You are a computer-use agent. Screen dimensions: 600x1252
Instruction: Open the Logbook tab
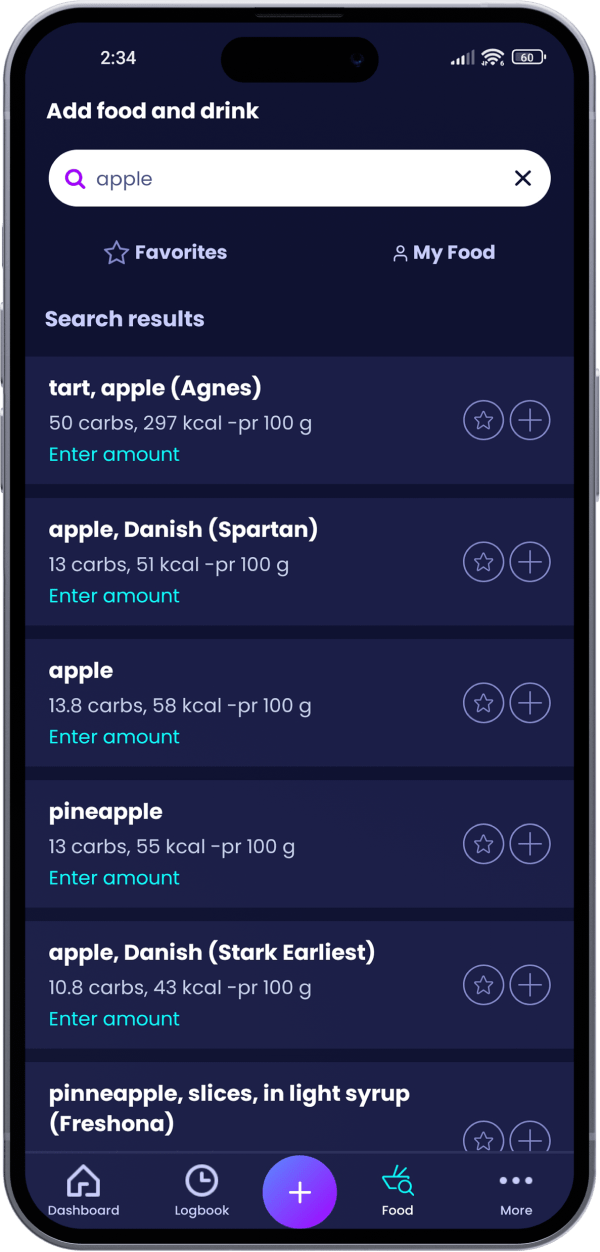tap(202, 1192)
